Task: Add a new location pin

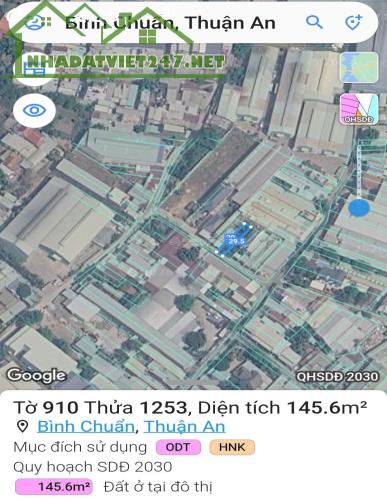Action: pyautogui.click(x=353, y=23)
